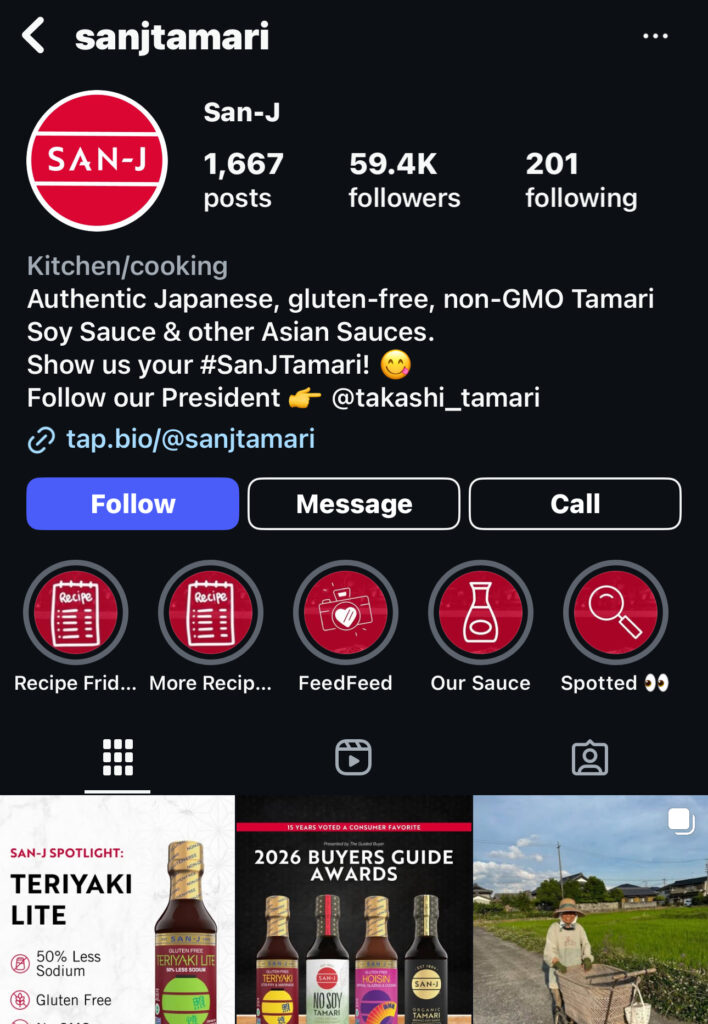Call the San-J business
Viewport: 708px width, 1024px height.
tap(575, 504)
